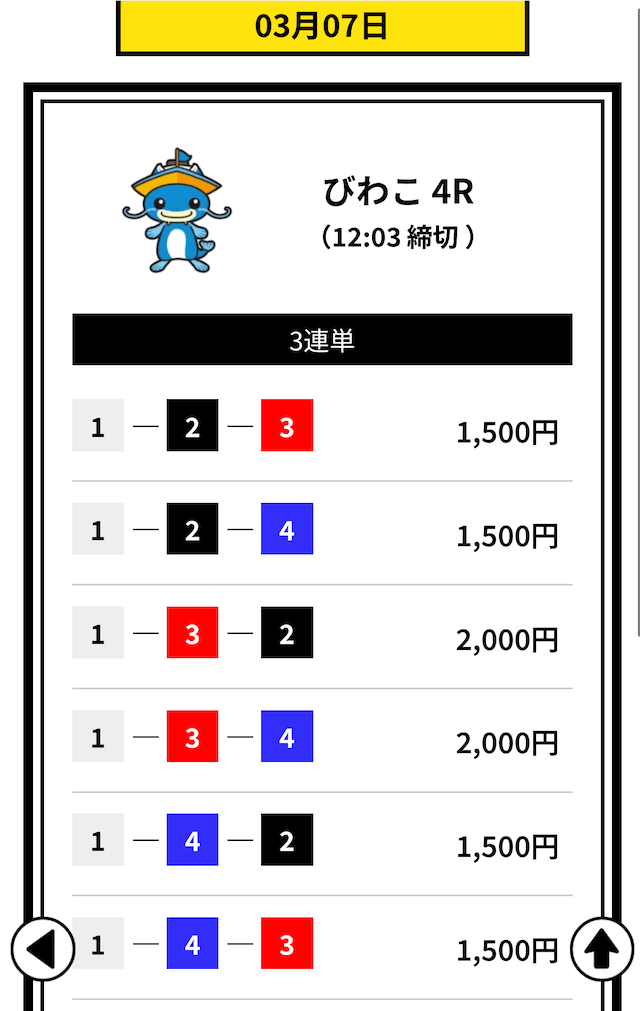Tap the up arrow scroll-to-top button

coord(601,948)
